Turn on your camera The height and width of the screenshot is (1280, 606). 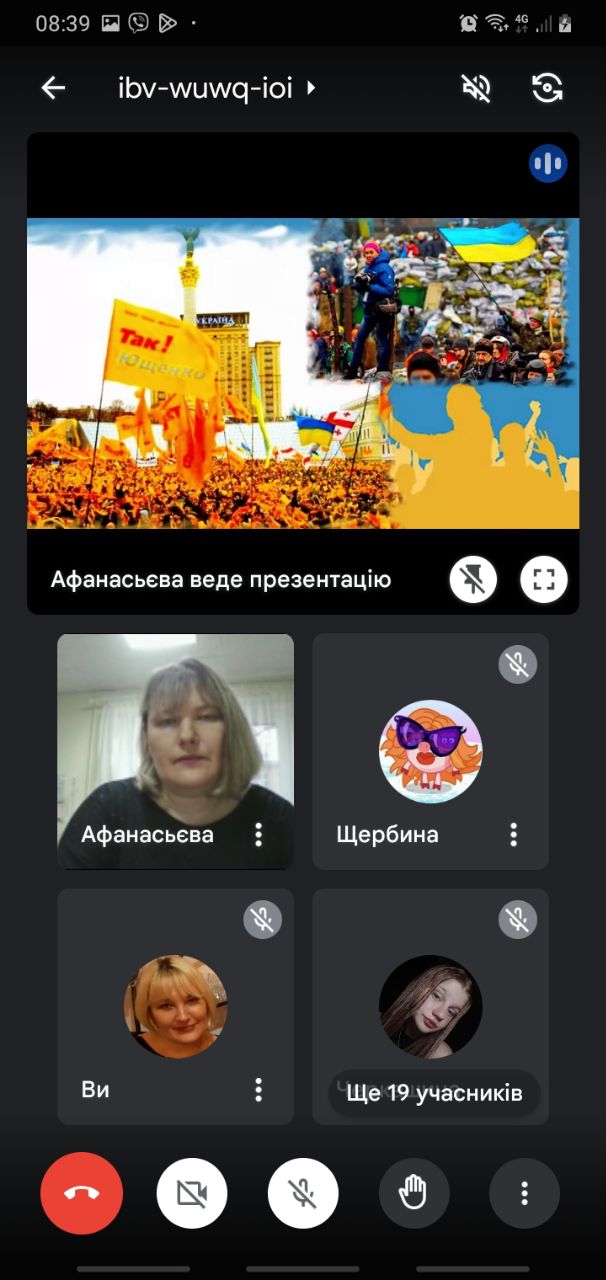192,1193
